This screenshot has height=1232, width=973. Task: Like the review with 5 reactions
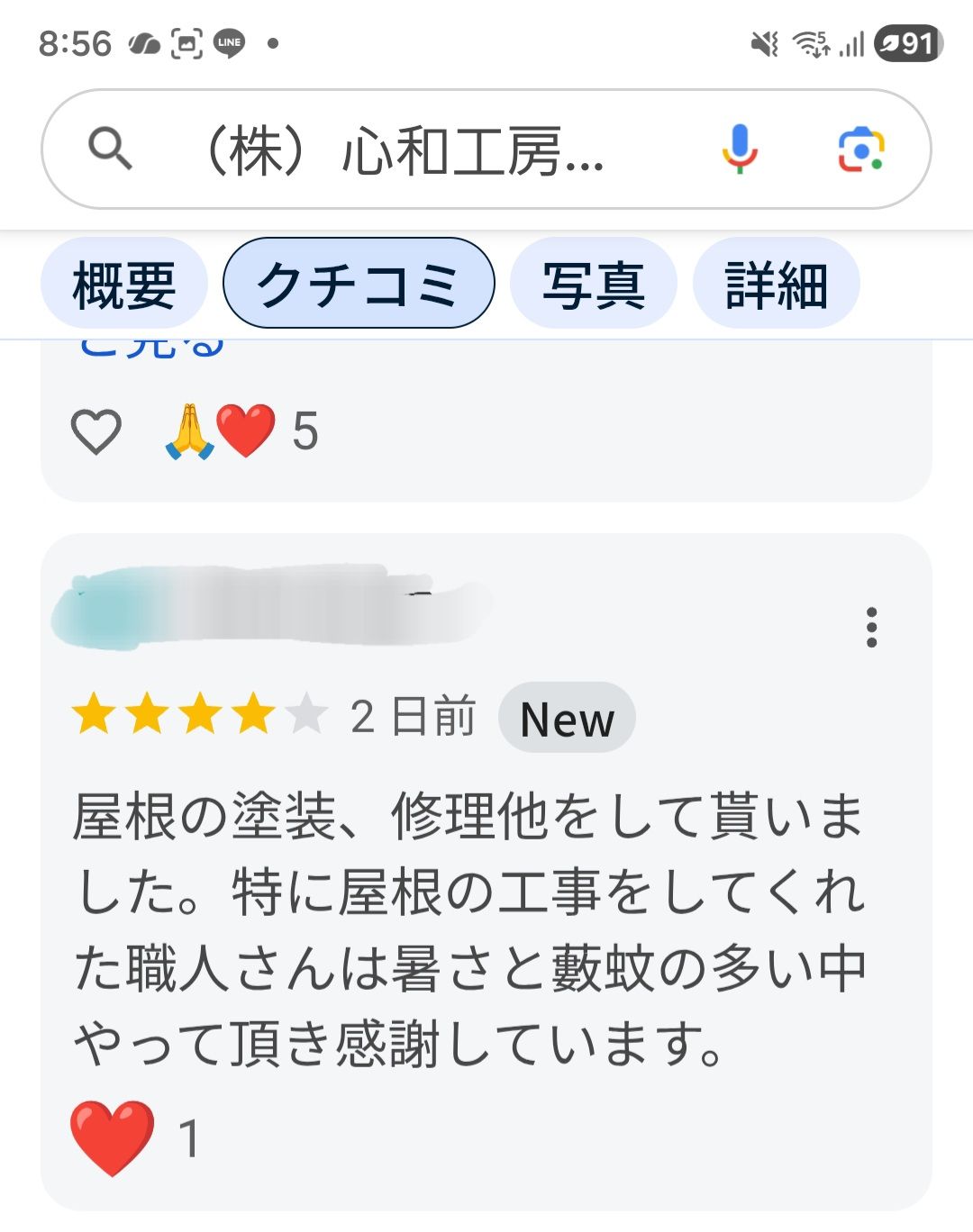point(96,431)
